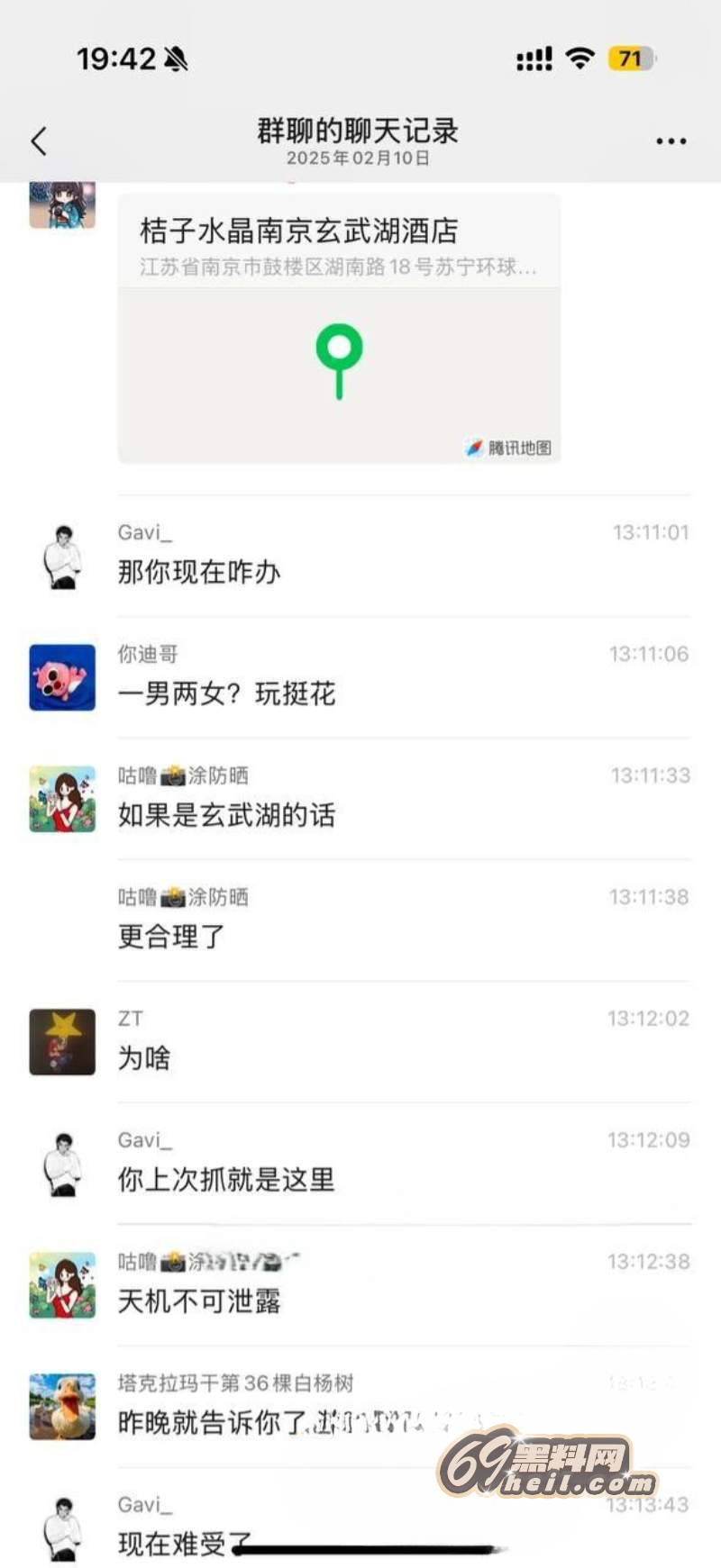Image resolution: width=721 pixels, height=1568 pixels.
Task: Open the three-dot overflow menu
Action: pos(671,141)
